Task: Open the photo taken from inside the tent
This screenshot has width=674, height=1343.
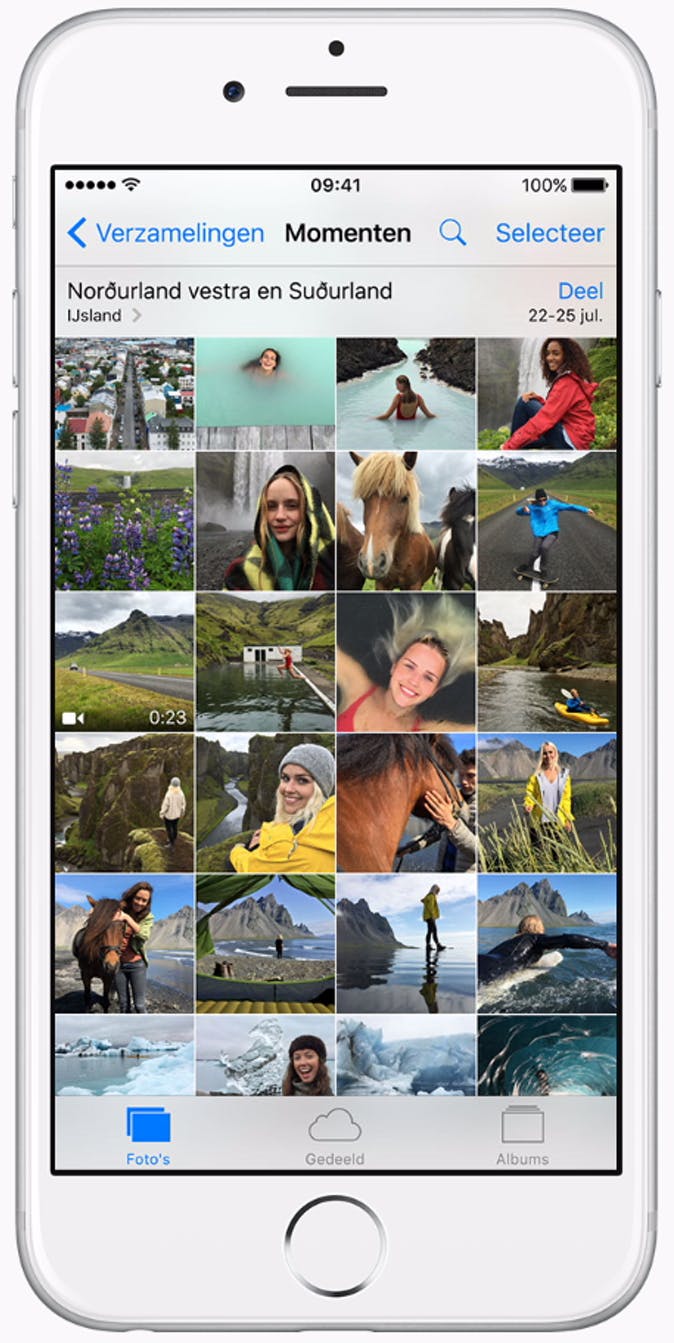Action: tap(265, 943)
